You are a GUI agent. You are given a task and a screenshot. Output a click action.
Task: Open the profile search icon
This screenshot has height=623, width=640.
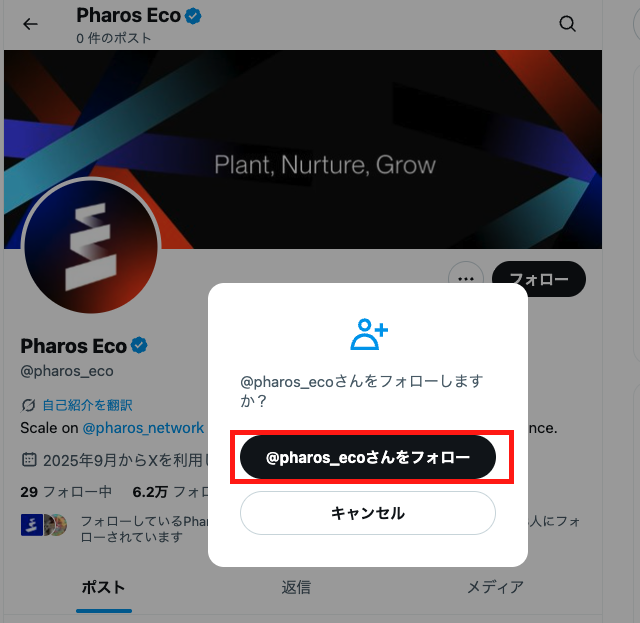[x=567, y=24]
